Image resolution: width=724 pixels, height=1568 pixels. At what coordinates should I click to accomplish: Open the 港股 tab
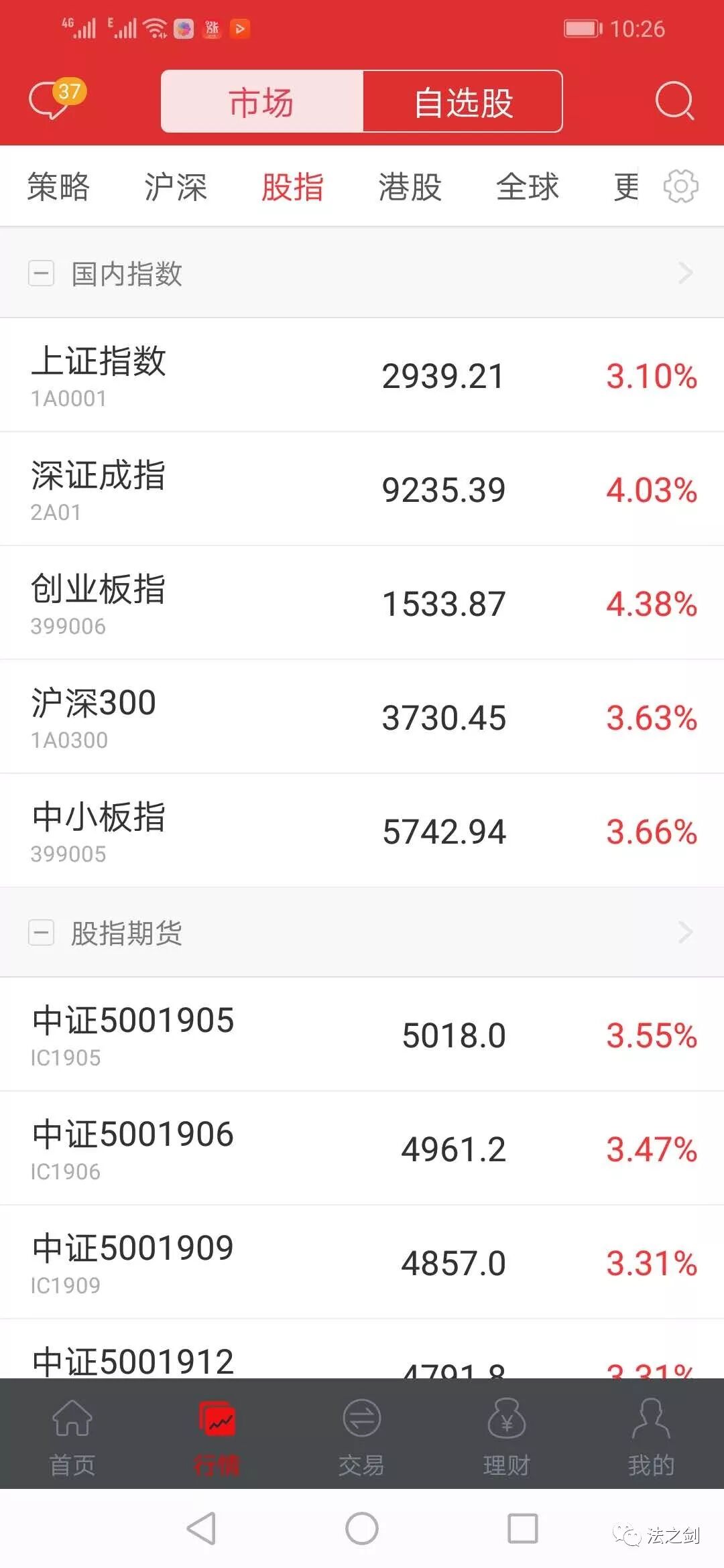click(410, 186)
